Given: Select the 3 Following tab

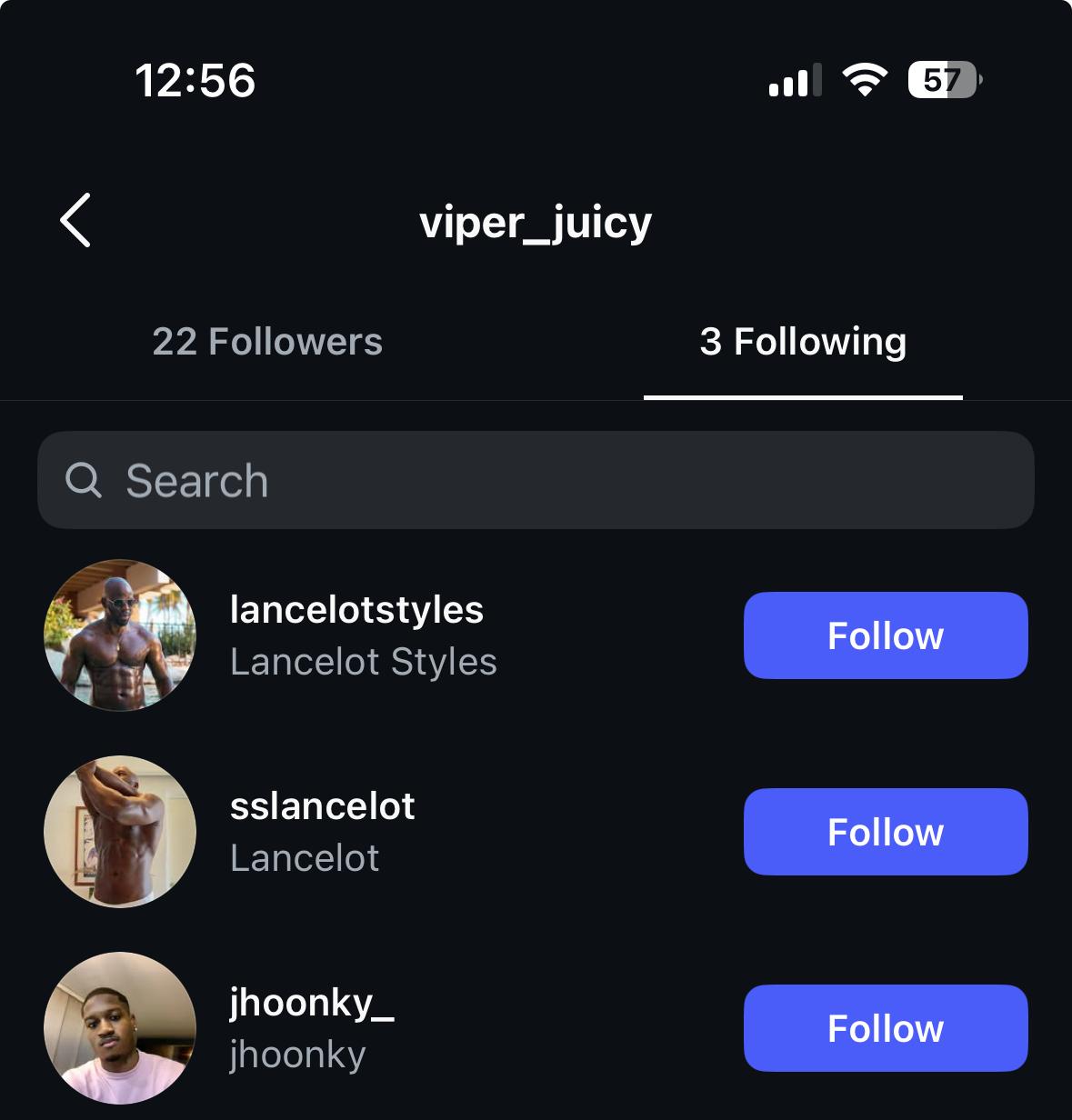Looking at the screenshot, I should click(x=803, y=342).
